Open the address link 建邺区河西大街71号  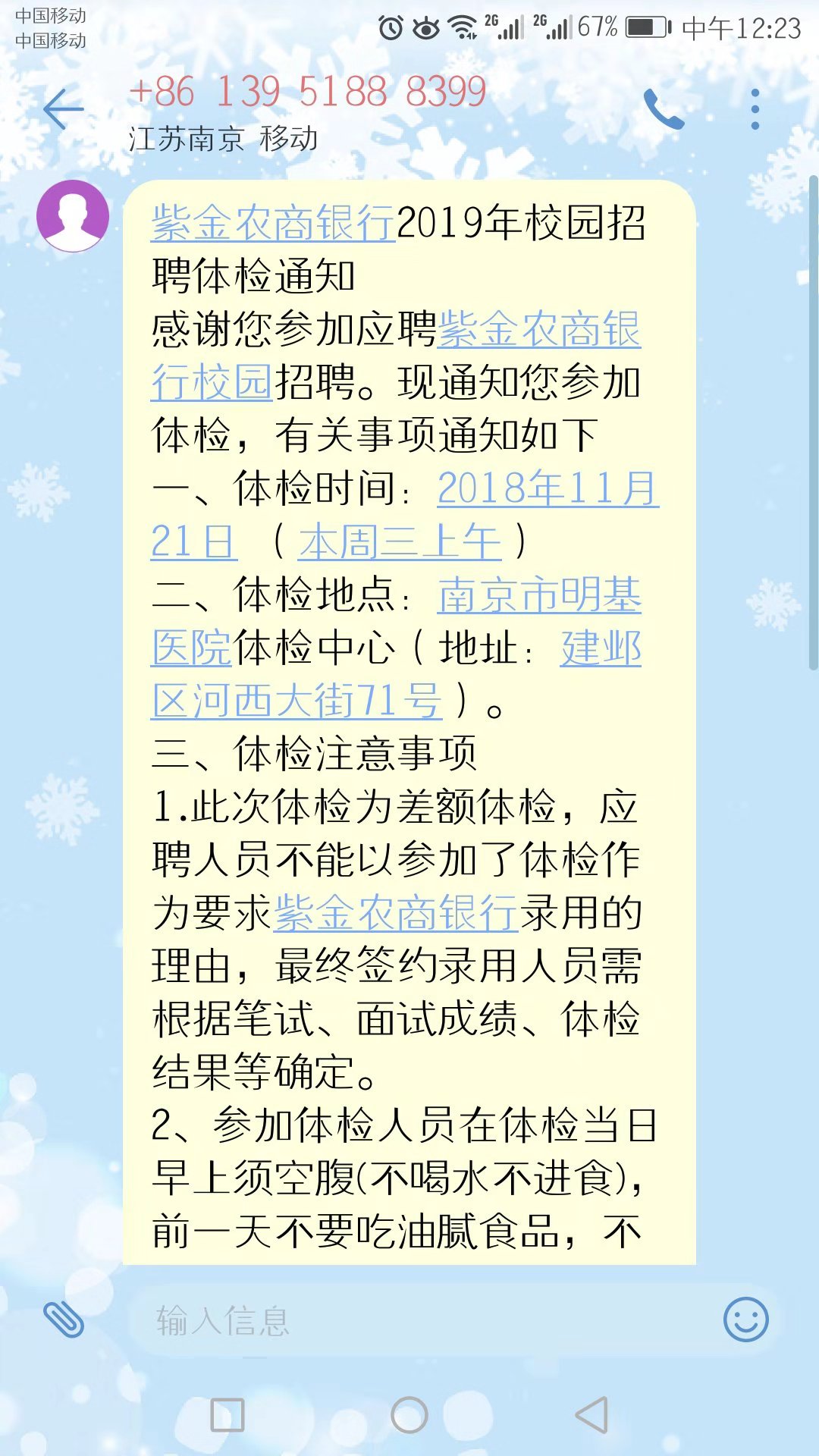[x=296, y=701]
